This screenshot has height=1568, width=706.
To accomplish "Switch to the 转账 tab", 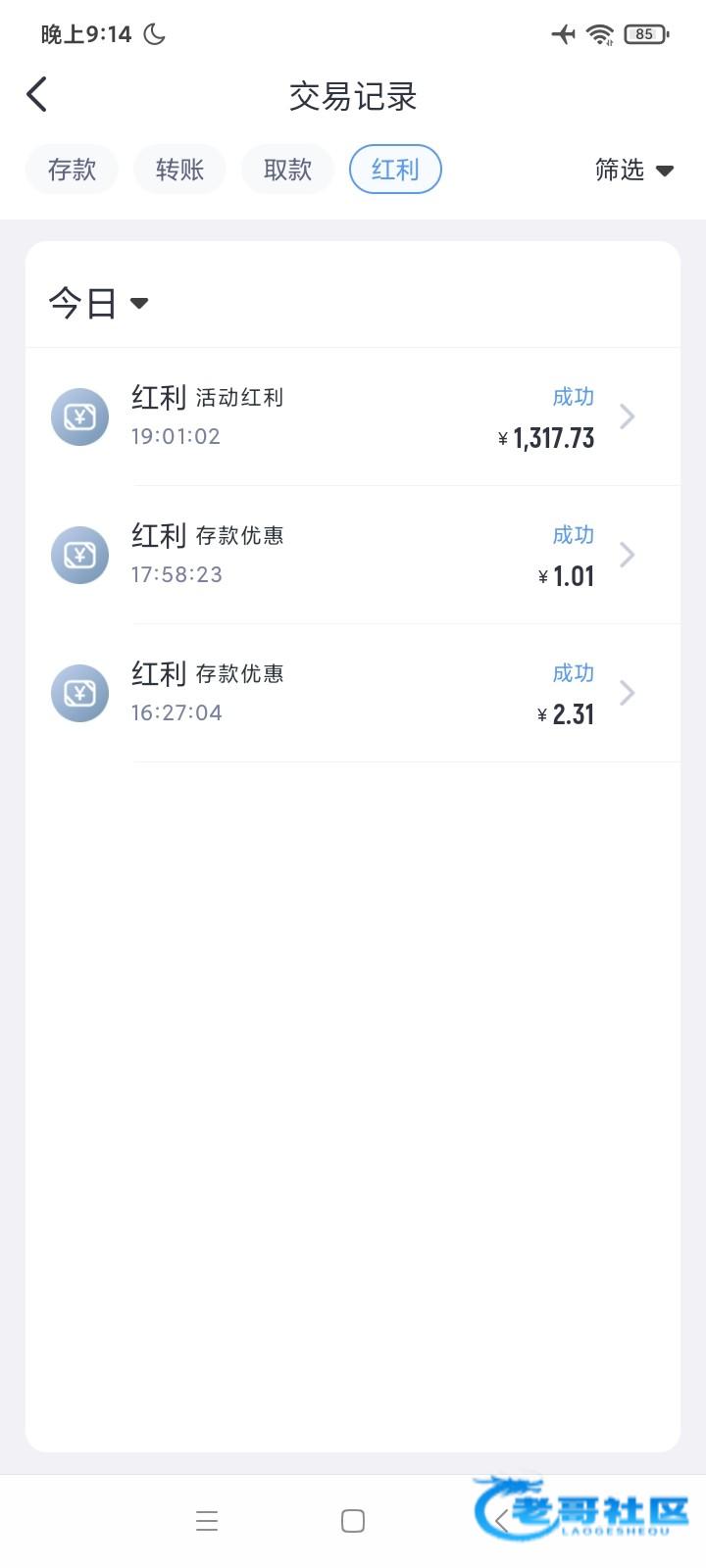I will [179, 170].
